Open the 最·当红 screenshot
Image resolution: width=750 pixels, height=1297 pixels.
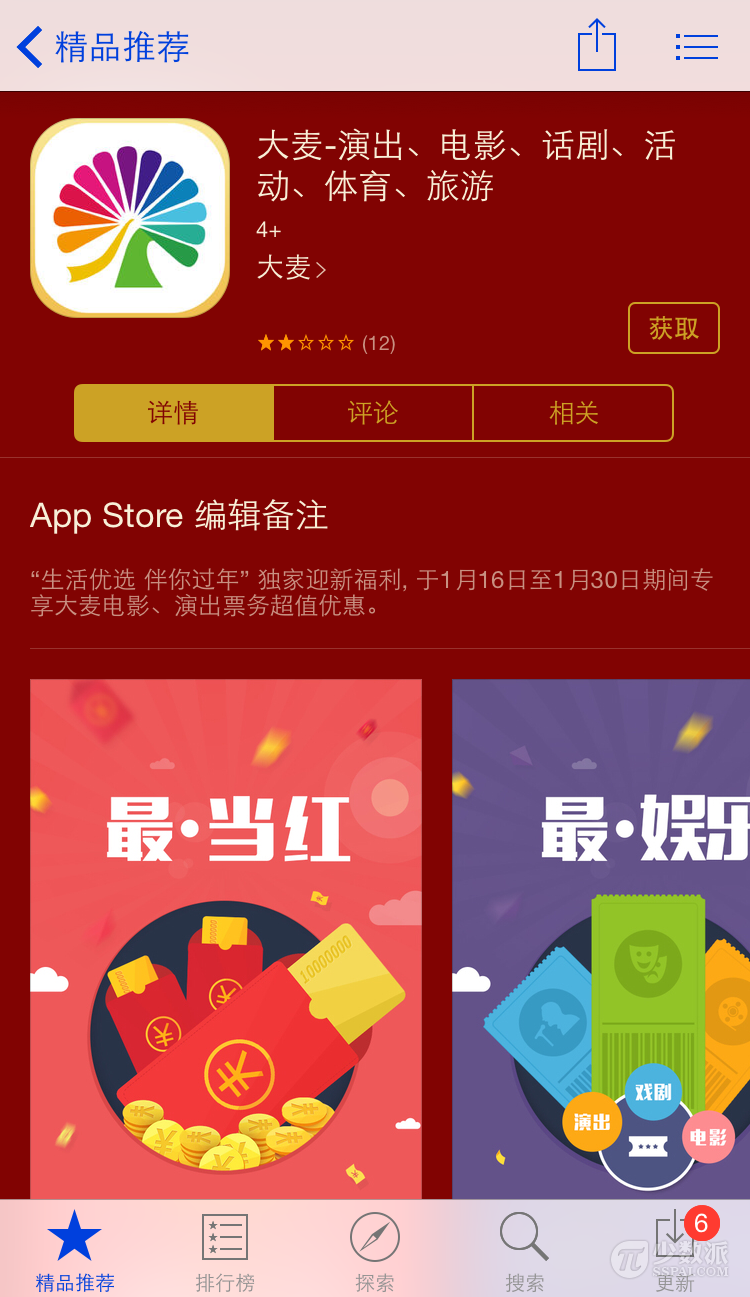pos(226,938)
